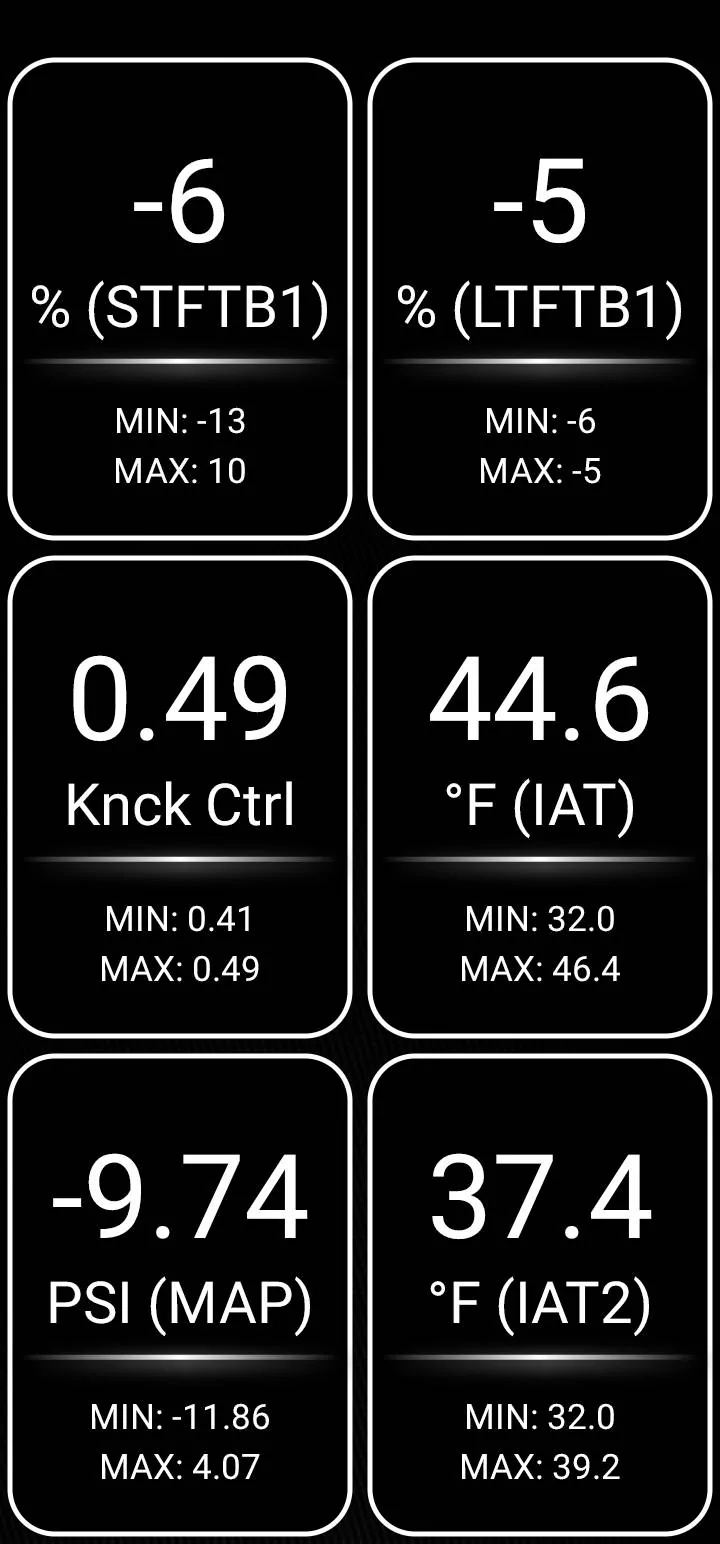Open the °F (IAT) temperature gauge
Image resolution: width=720 pixels, height=1544 pixels.
pos(540,797)
